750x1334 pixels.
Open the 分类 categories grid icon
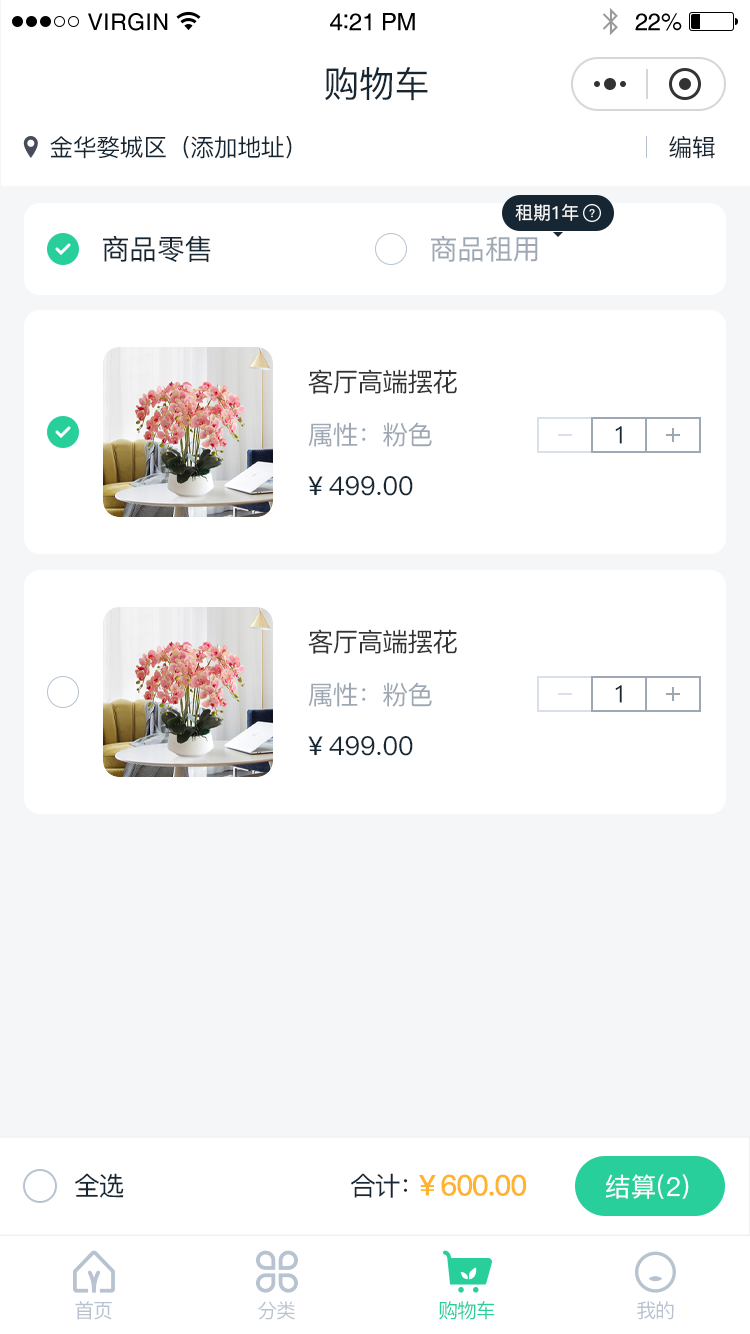(276, 1272)
